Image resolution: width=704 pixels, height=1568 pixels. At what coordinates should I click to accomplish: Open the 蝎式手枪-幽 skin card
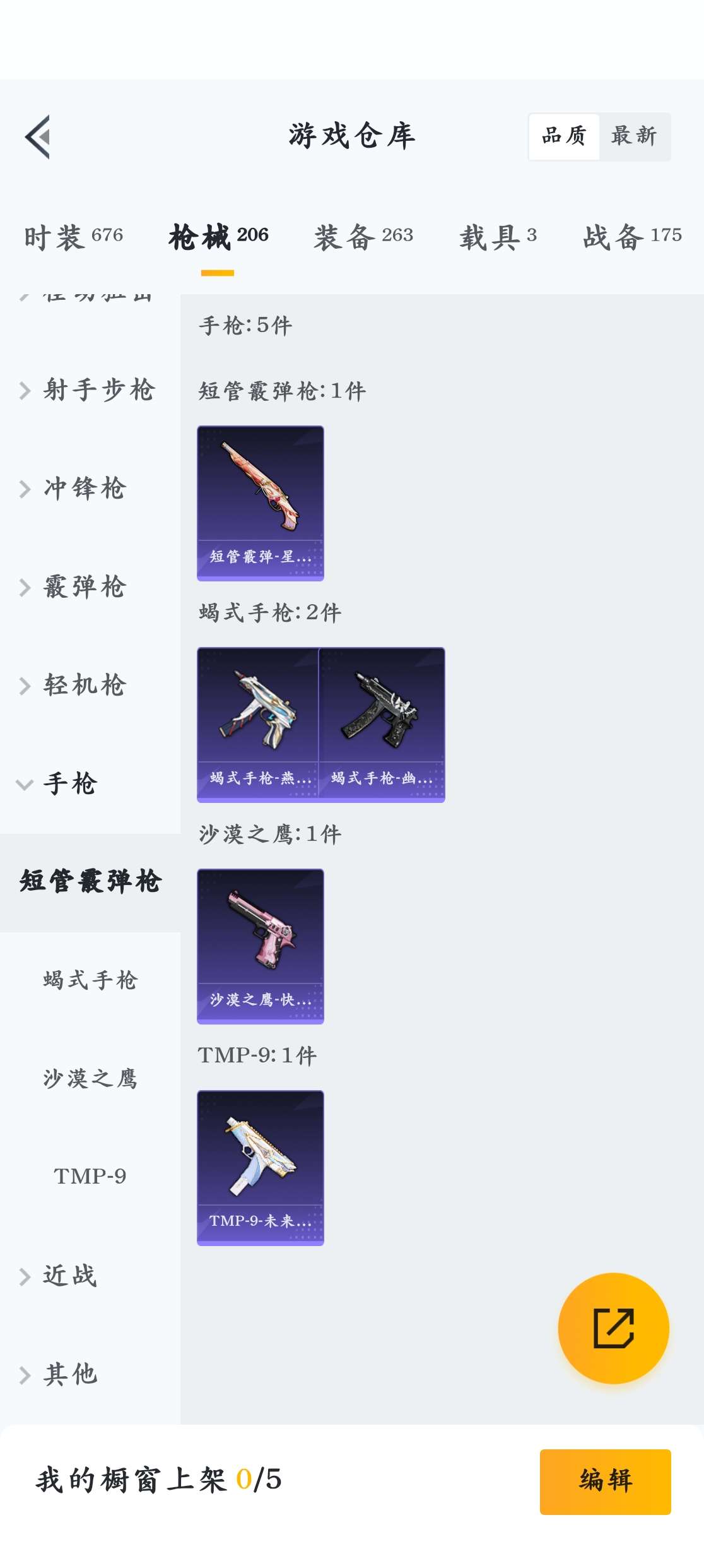pyautogui.click(x=382, y=725)
